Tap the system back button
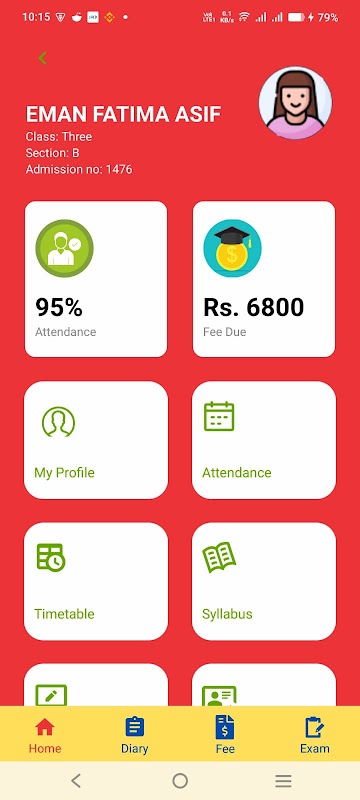Screen dimensions: 360x800 click(x=76, y=781)
